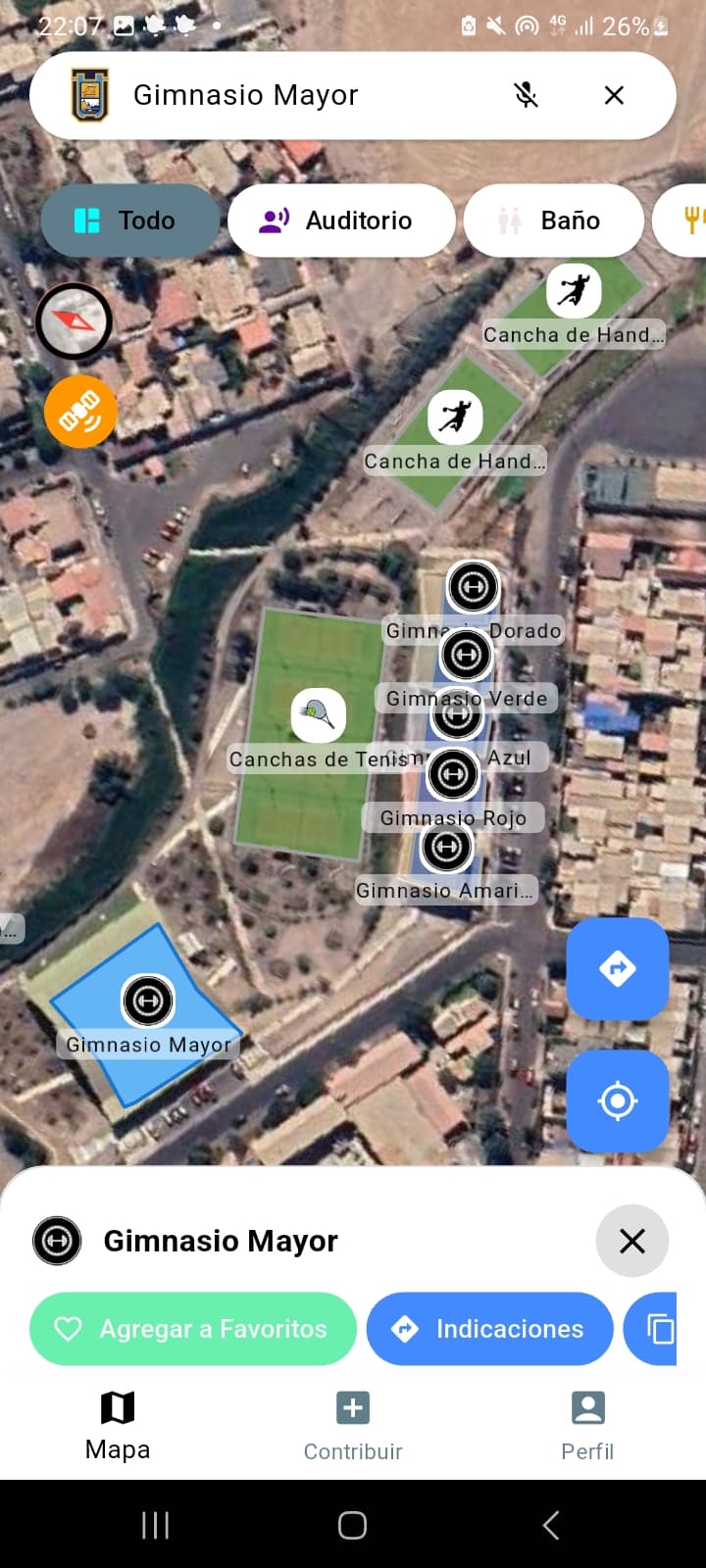The height and width of the screenshot is (1568, 706).
Task: Tap the Gimnasio Mayor search field
Action: pos(294,95)
